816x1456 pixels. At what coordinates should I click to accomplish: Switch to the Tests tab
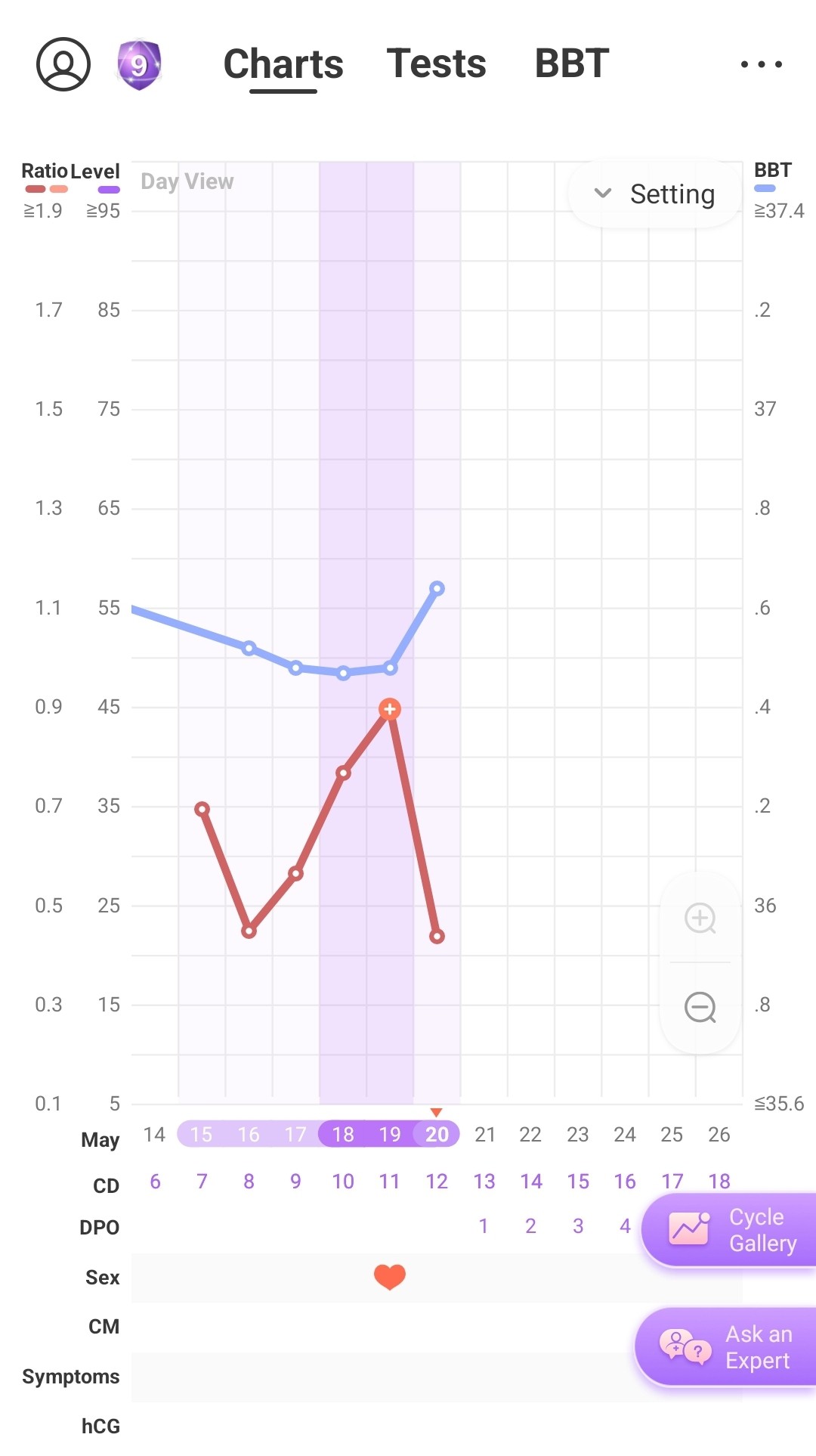pos(436,64)
